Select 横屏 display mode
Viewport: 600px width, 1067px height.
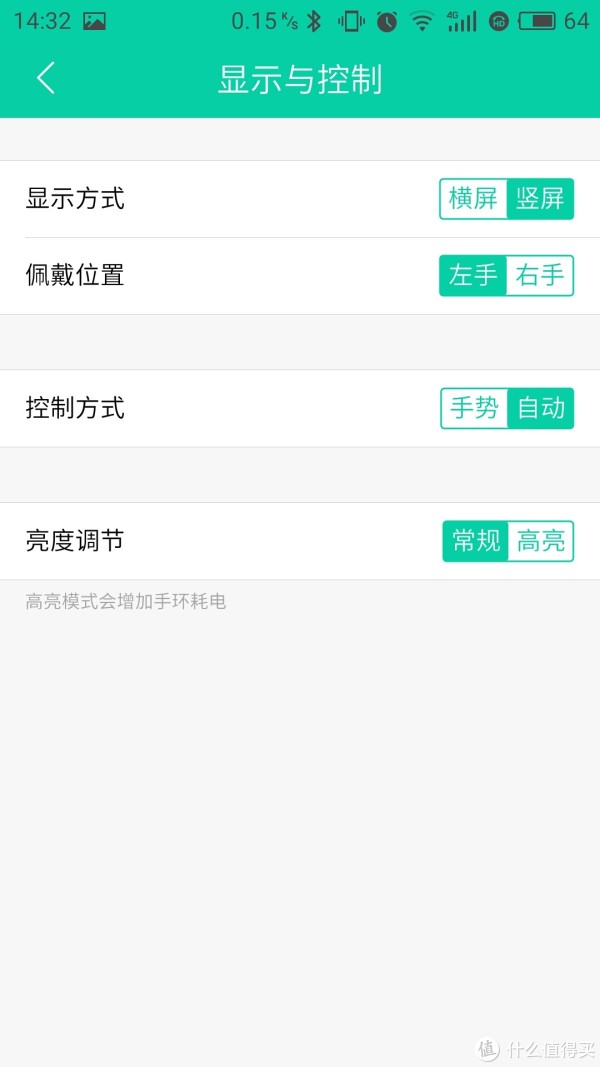(473, 199)
